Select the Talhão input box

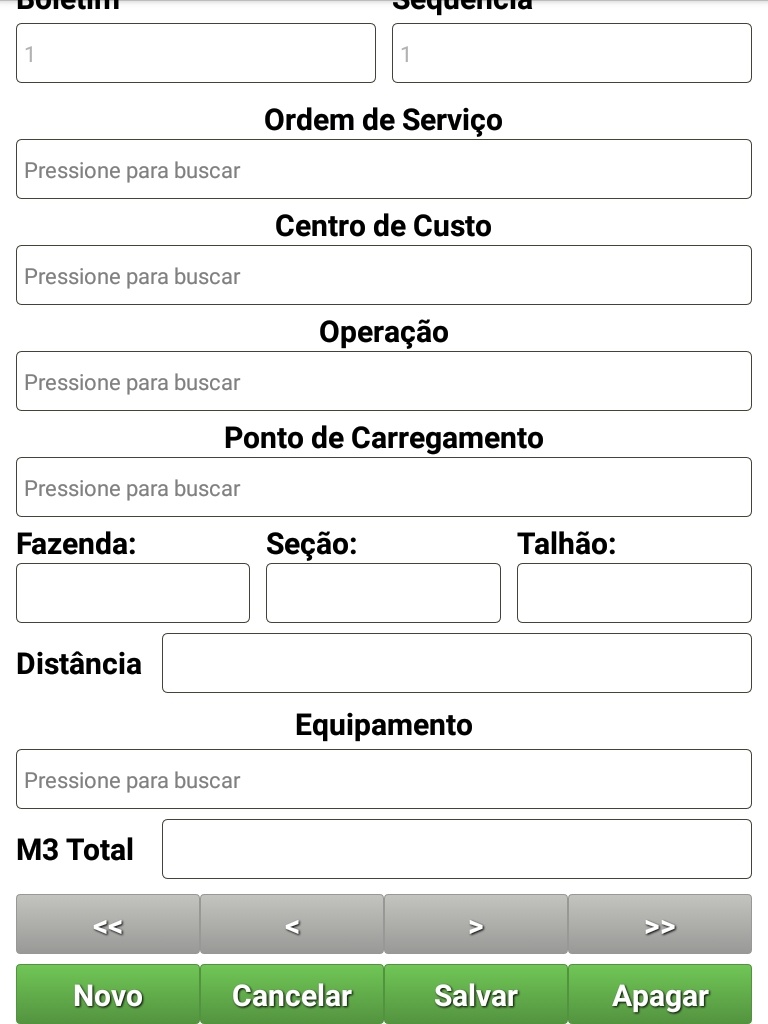tap(634, 593)
